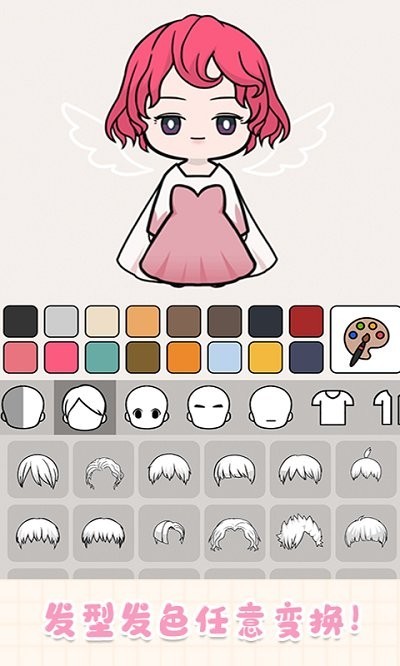Viewport: 400px width, 666px height.
Task: Apply the dark red color swatch
Action: tap(306, 322)
